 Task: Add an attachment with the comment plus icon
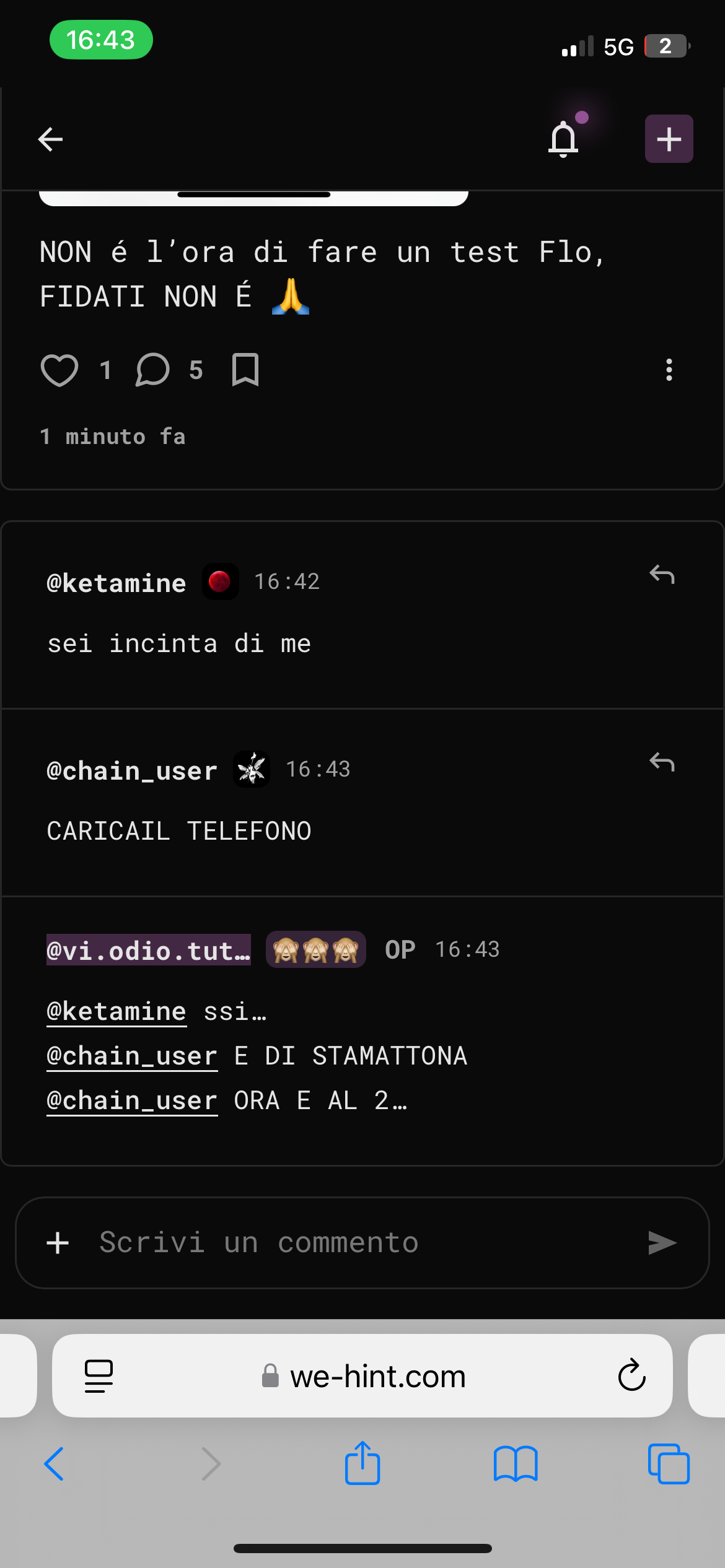pos(58,1243)
